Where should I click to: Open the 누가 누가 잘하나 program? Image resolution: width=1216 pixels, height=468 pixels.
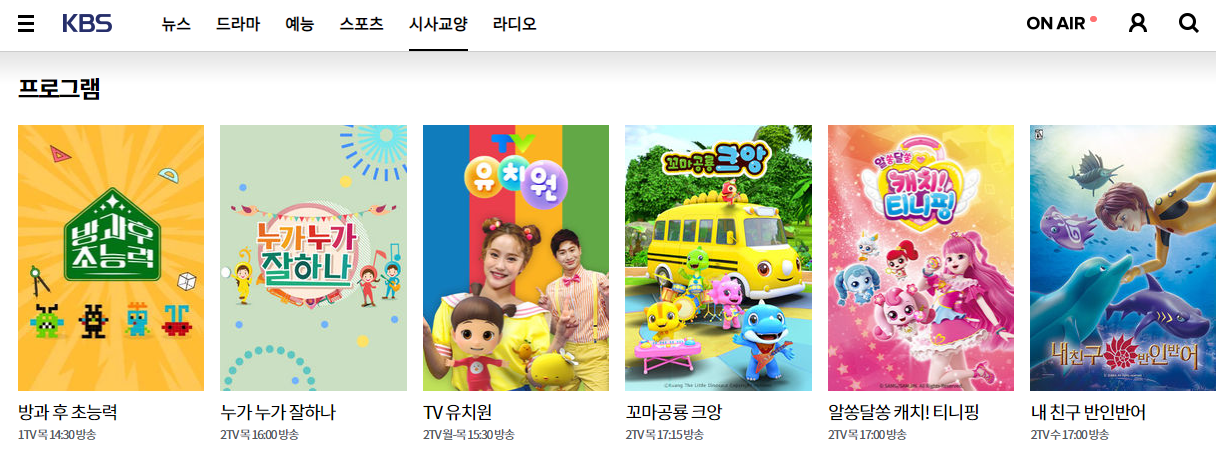[313, 258]
